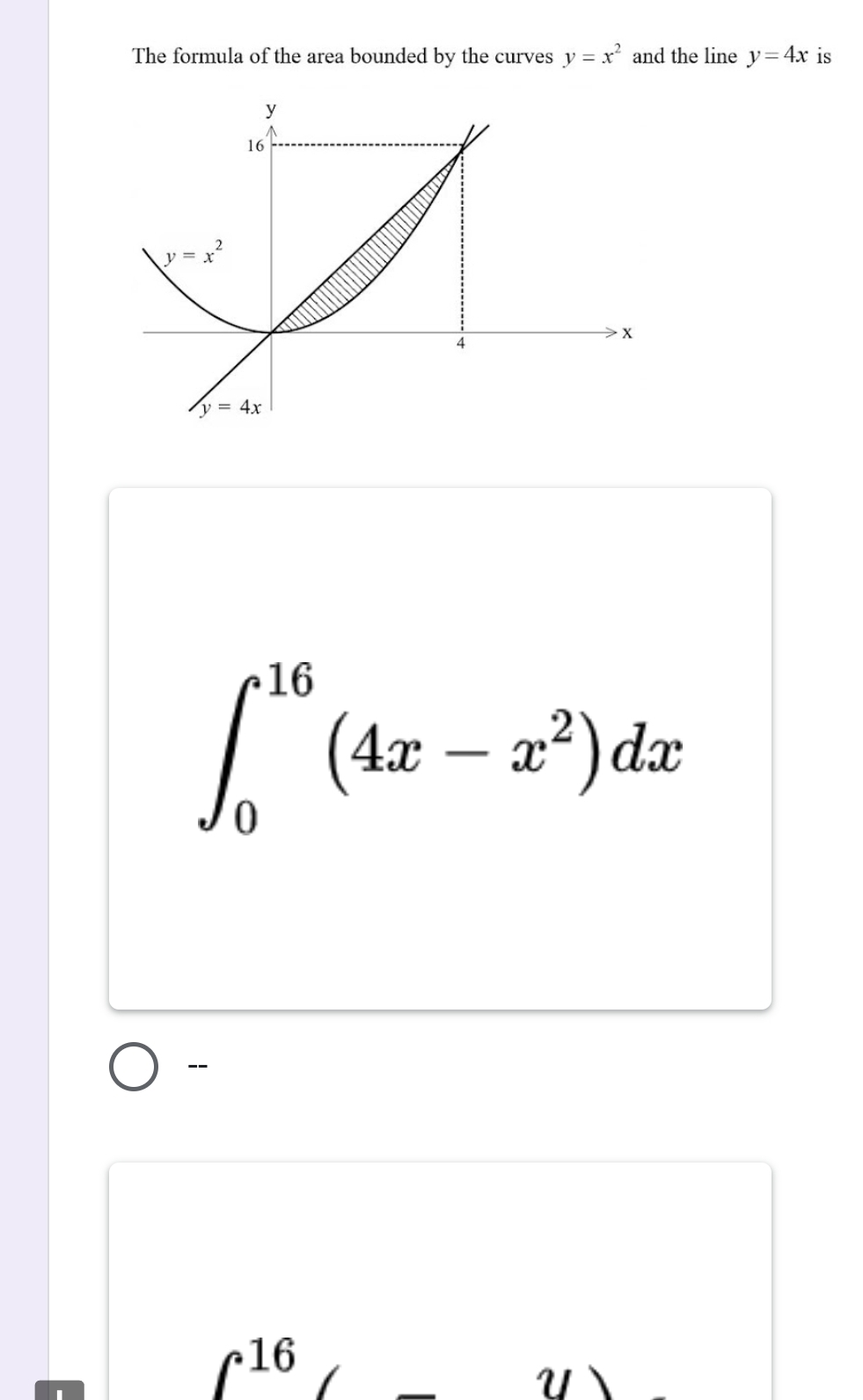Click the y-axis label in the plot
863x1400 pixels.
coord(270,109)
